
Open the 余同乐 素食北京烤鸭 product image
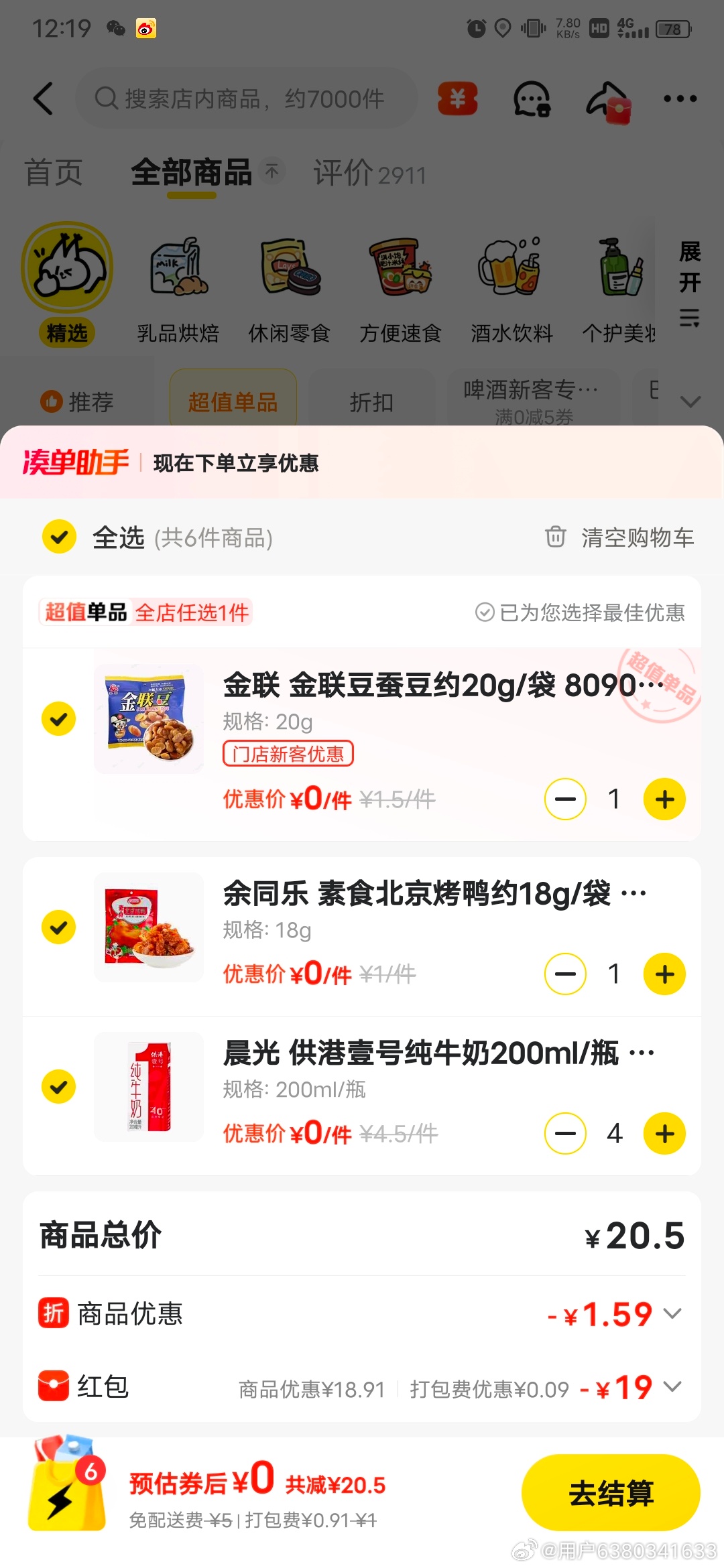(x=148, y=927)
